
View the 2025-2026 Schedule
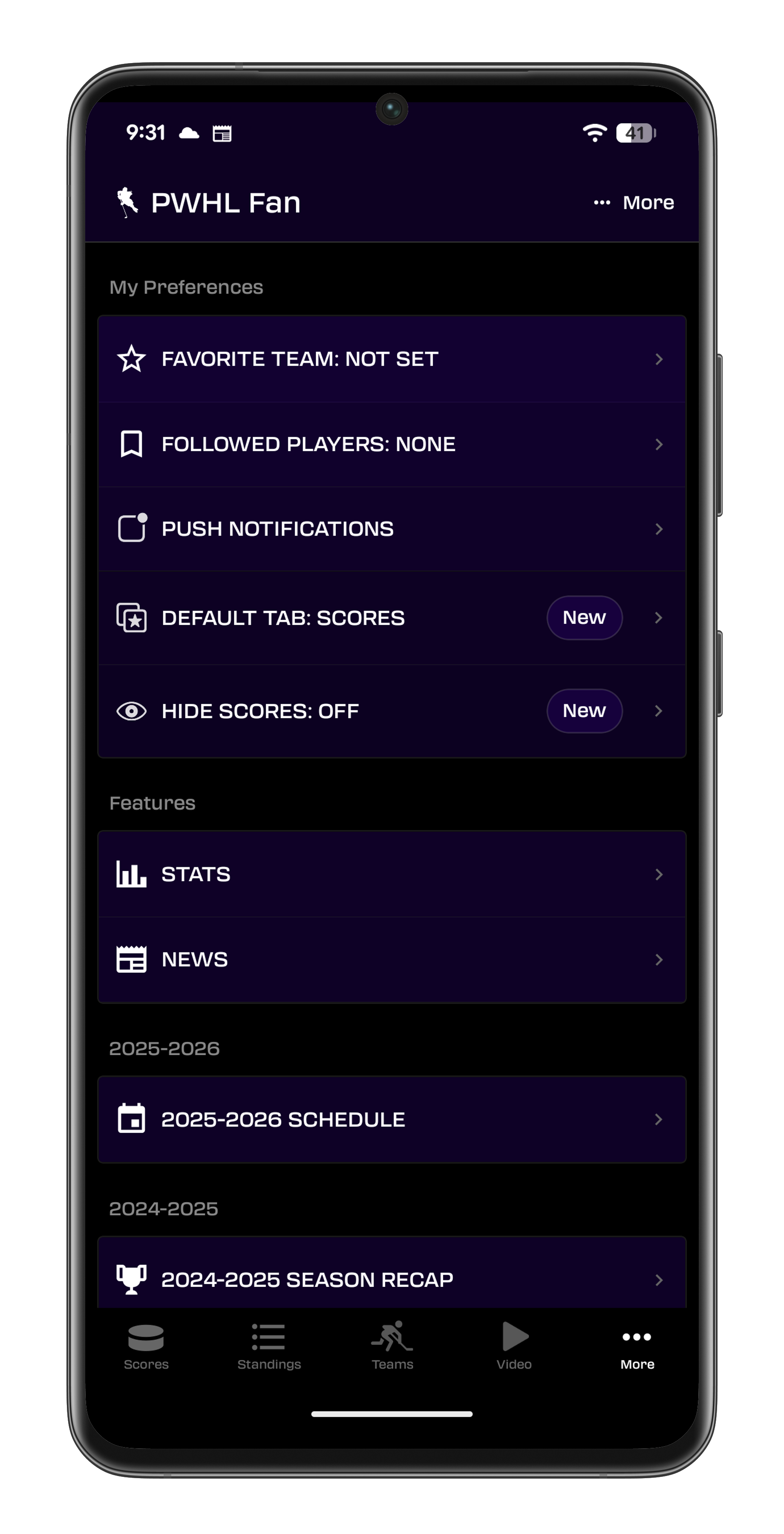(x=391, y=1119)
